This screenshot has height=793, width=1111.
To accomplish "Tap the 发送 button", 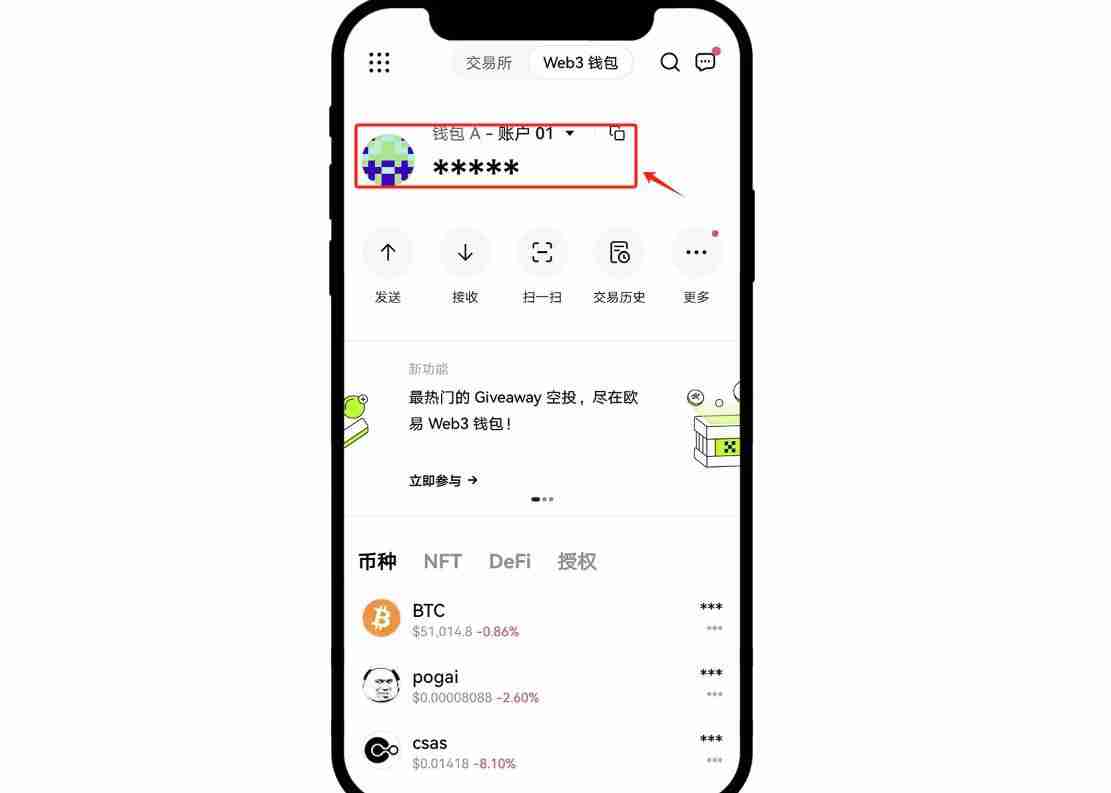I will coord(388,253).
